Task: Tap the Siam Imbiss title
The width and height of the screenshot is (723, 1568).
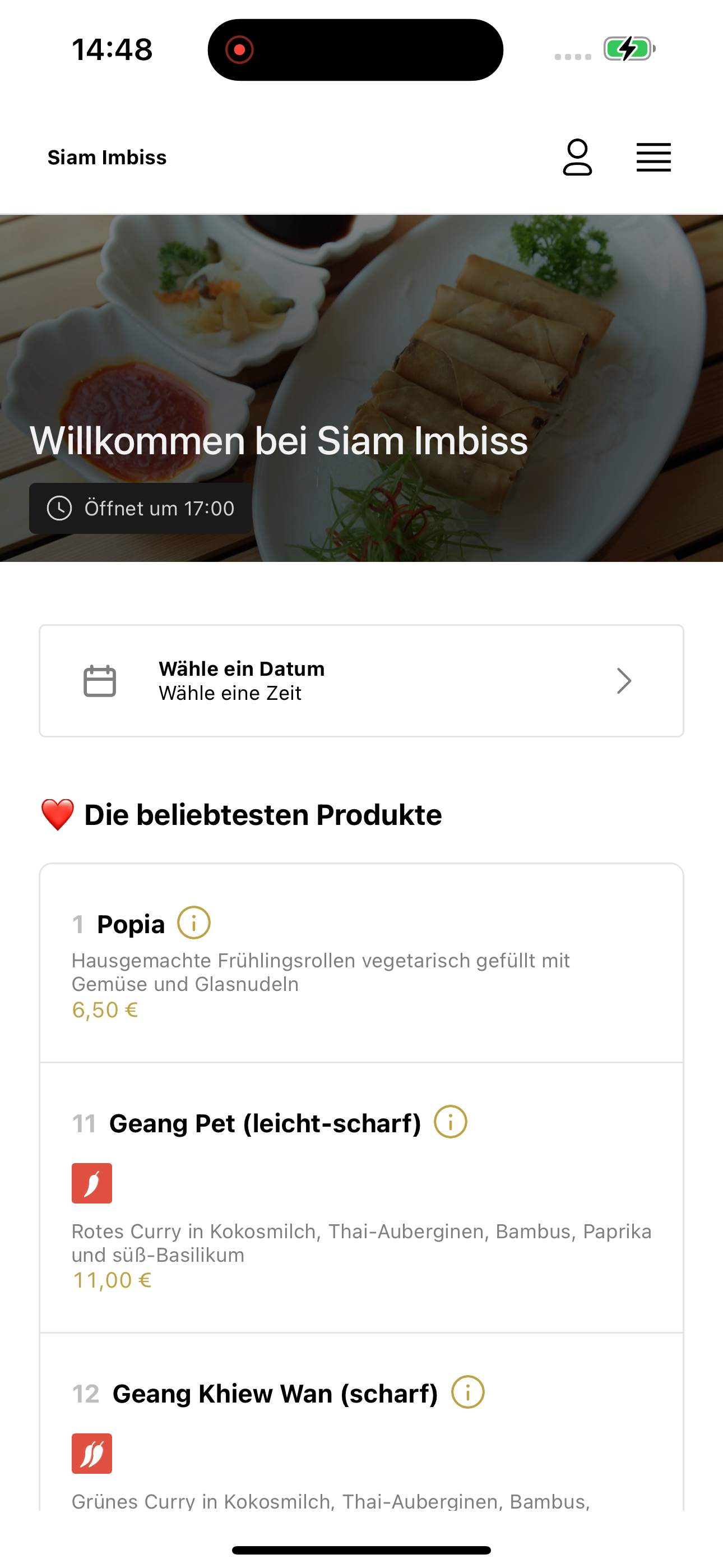Action: pyautogui.click(x=107, y=157)
